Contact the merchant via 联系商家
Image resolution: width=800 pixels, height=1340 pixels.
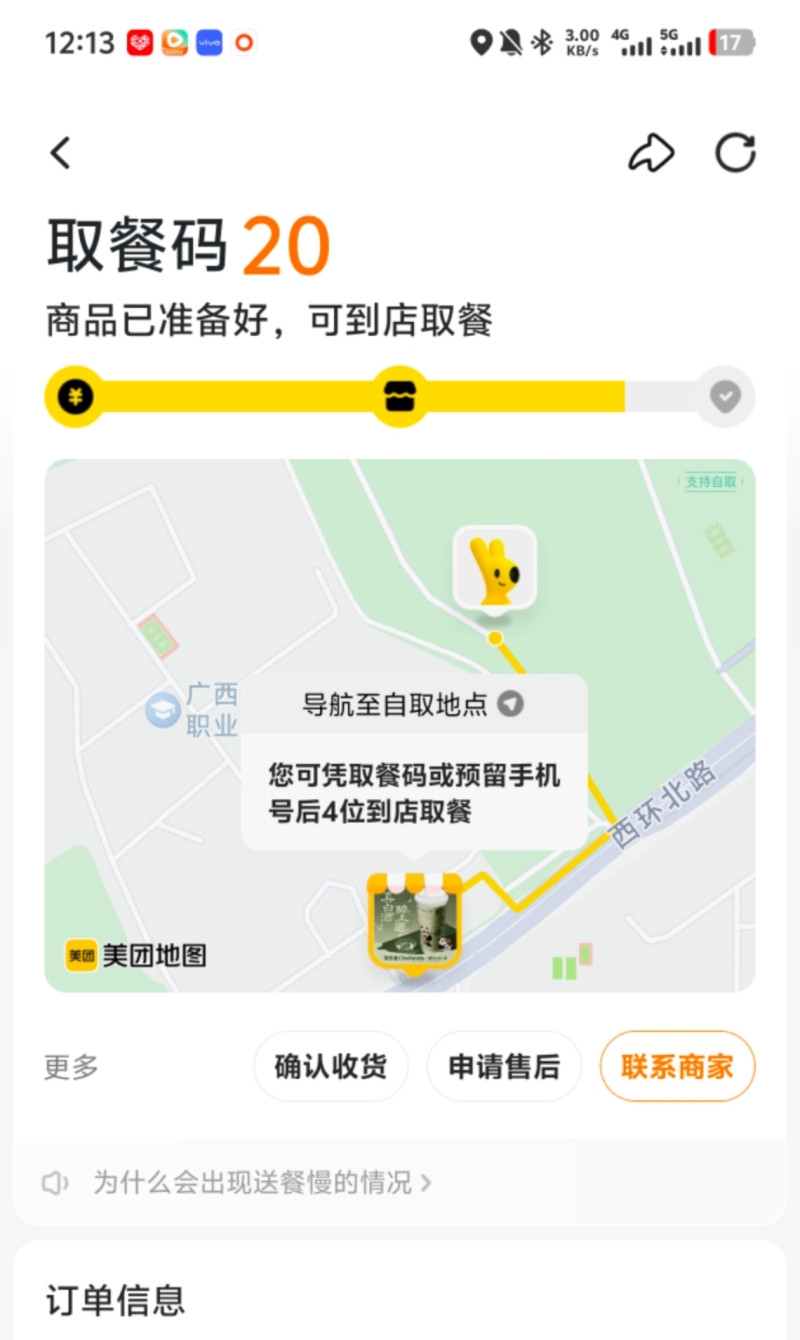pos(677,1067)
